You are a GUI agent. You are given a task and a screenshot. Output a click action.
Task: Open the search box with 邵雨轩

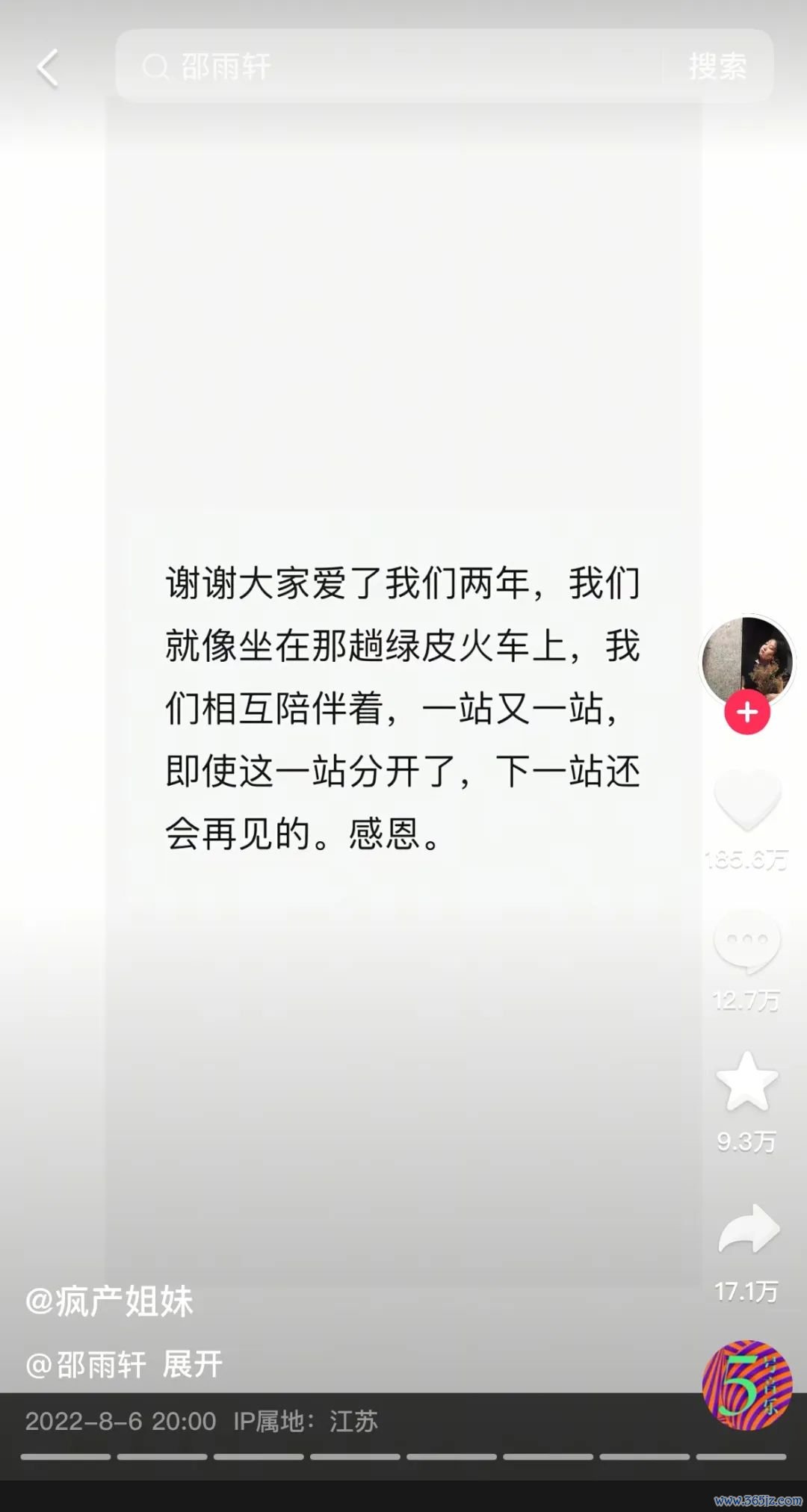(x=389, y=66)
